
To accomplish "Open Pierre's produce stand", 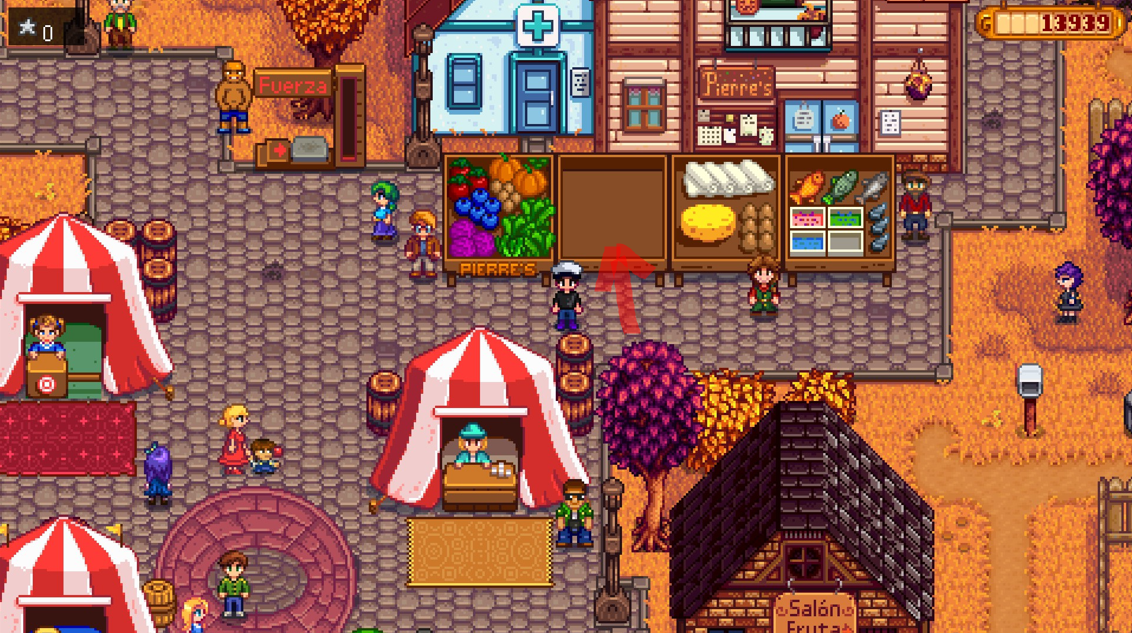I will click(498, 210).
